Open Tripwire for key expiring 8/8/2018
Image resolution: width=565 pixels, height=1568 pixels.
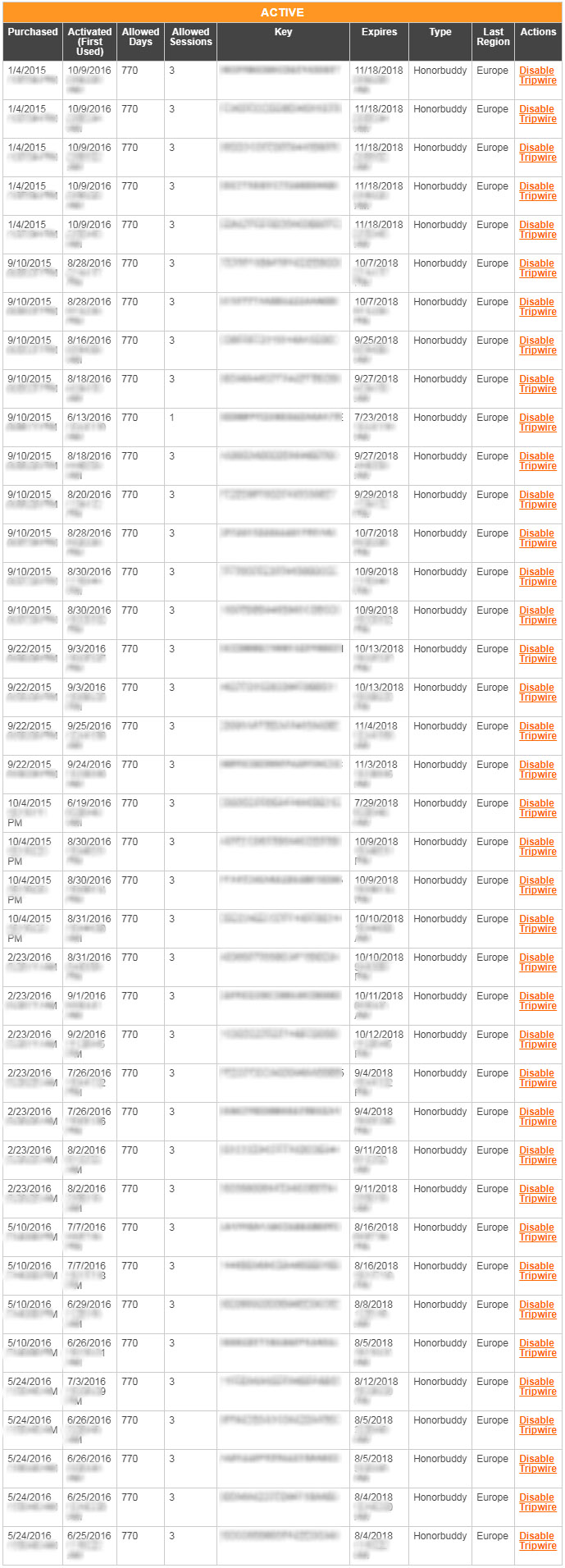(537, 1314)
